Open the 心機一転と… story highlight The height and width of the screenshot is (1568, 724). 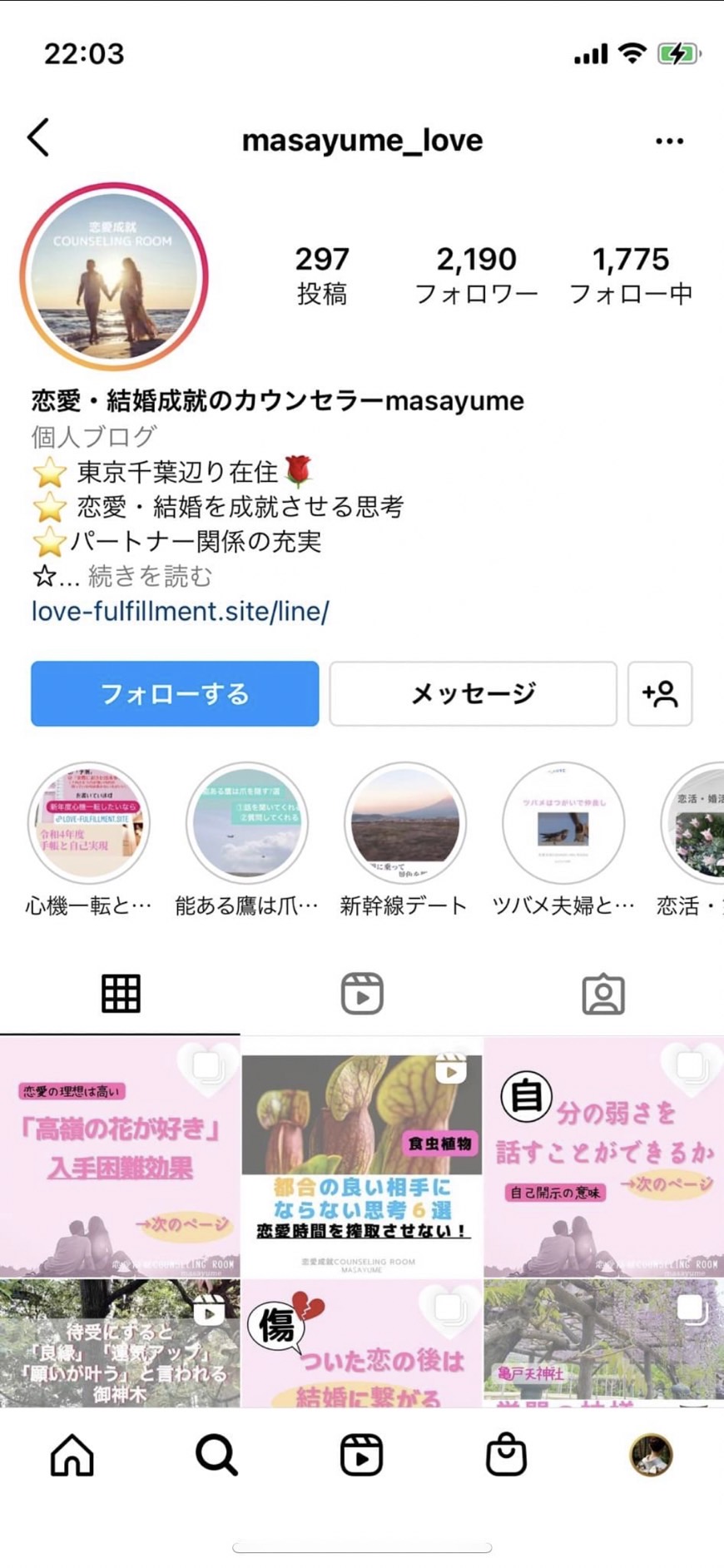click(x=88, y=840)
